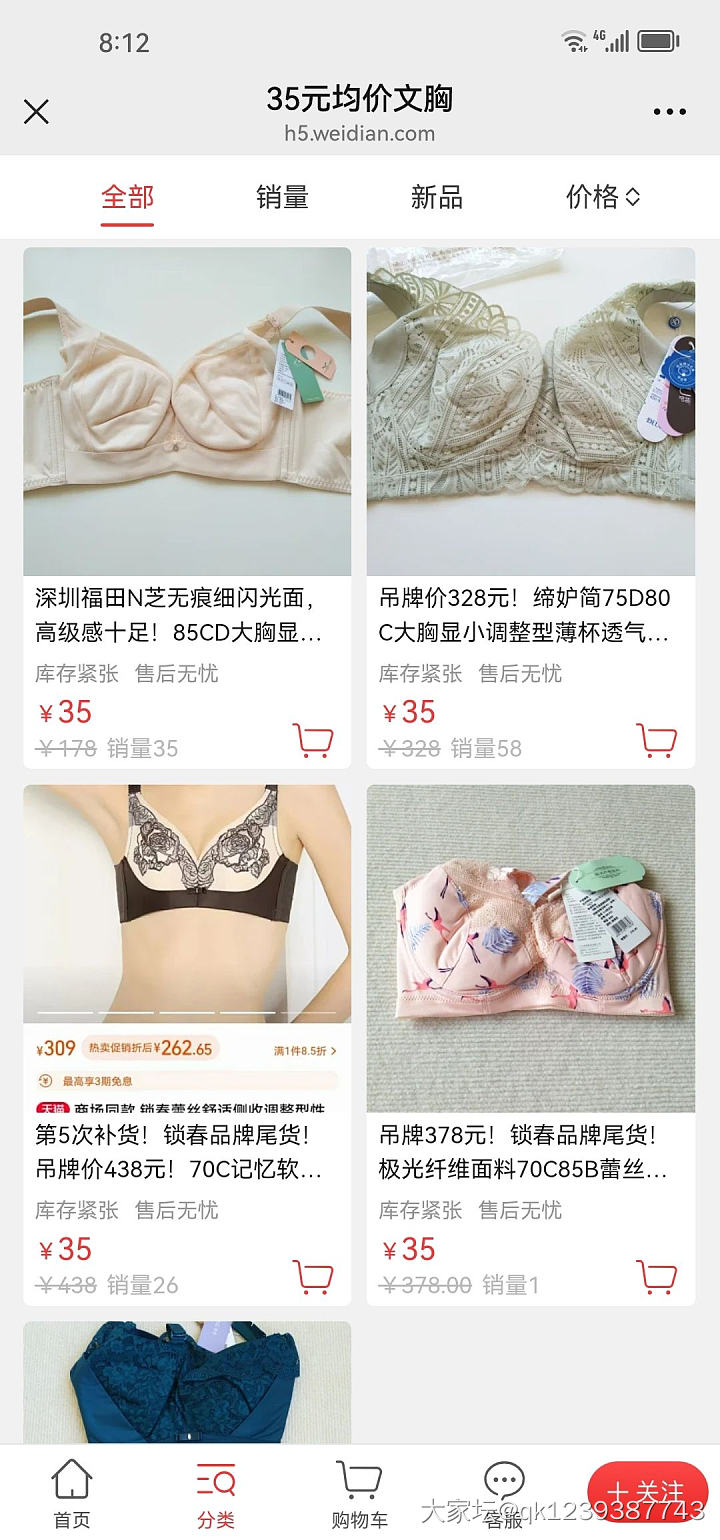This screenshot has width=720, height=1540.
Task: Tap the cart icon on the 锁春 product
Action: coord(314,1277)
